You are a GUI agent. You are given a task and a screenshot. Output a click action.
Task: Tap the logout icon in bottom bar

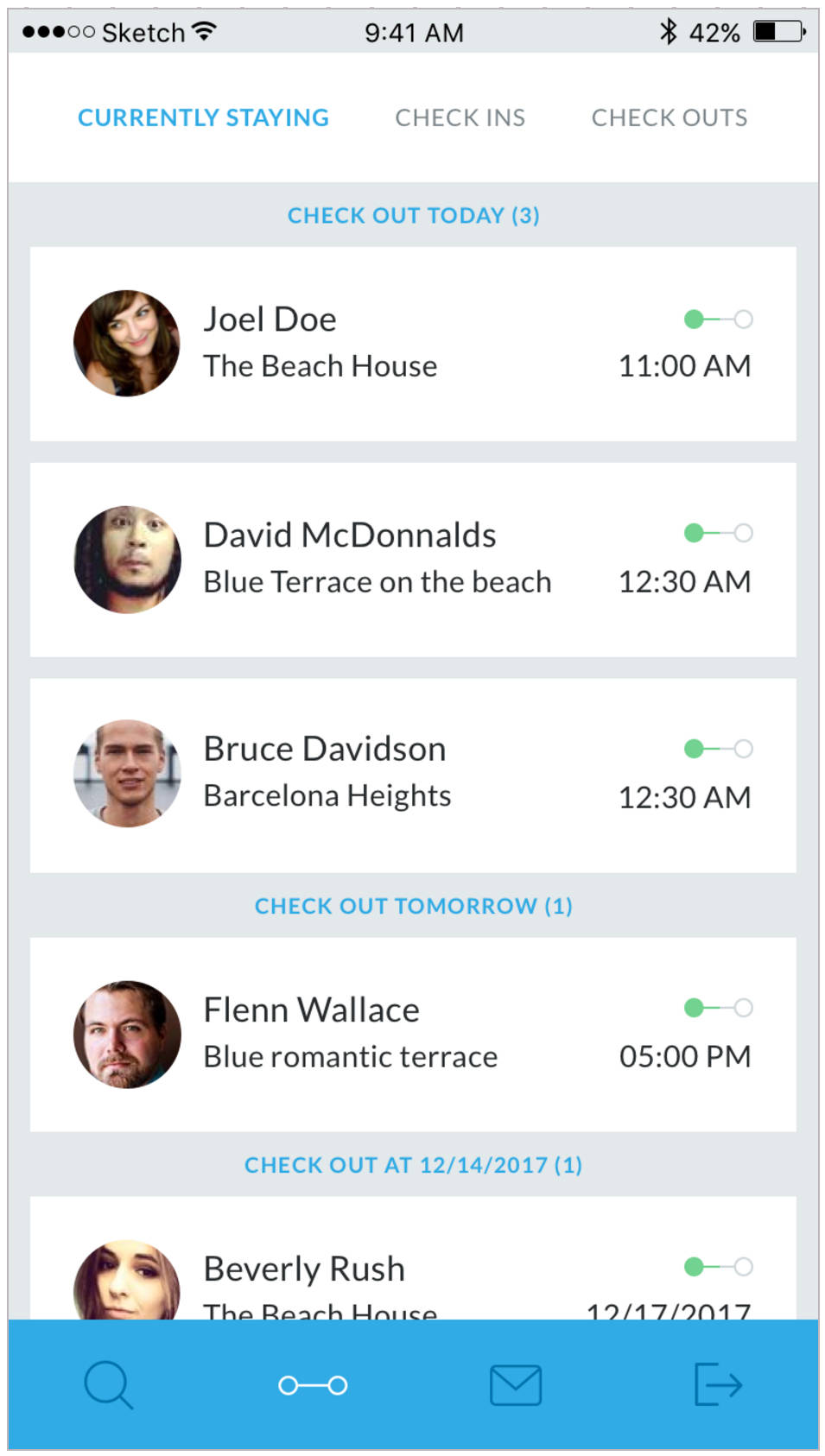[715, 1383]
